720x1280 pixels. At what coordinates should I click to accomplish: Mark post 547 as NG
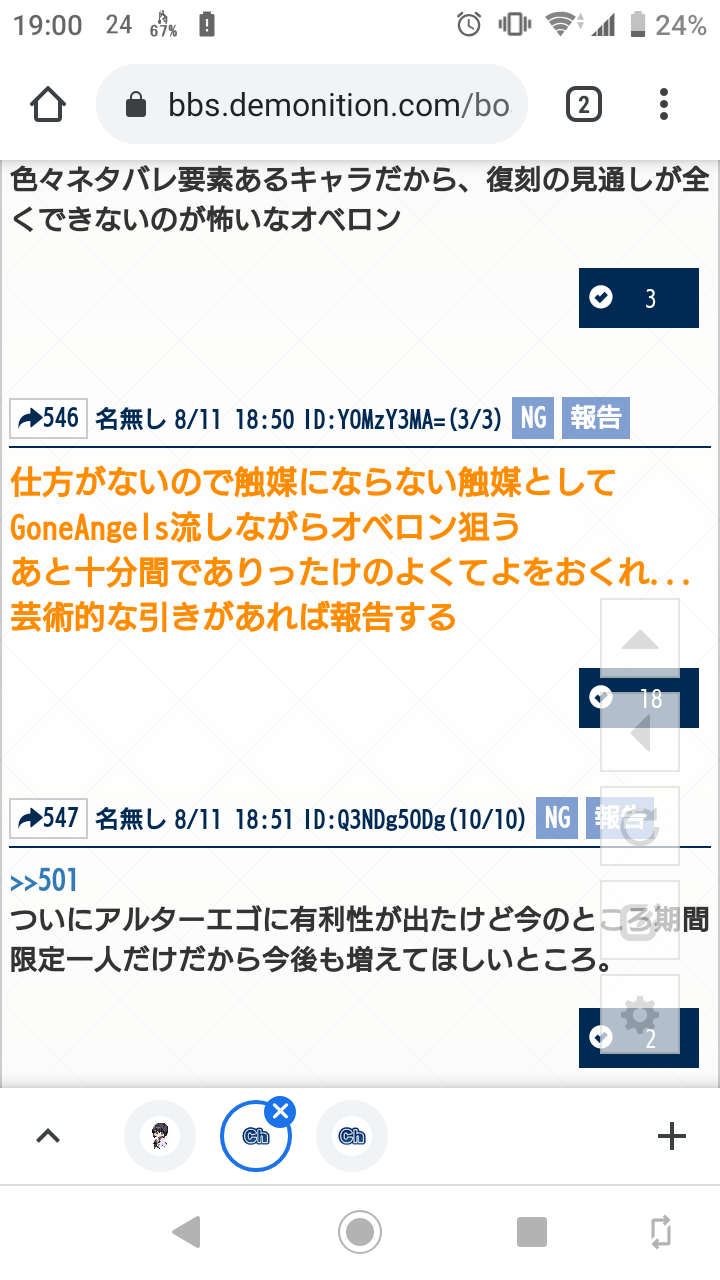point(558,818)
